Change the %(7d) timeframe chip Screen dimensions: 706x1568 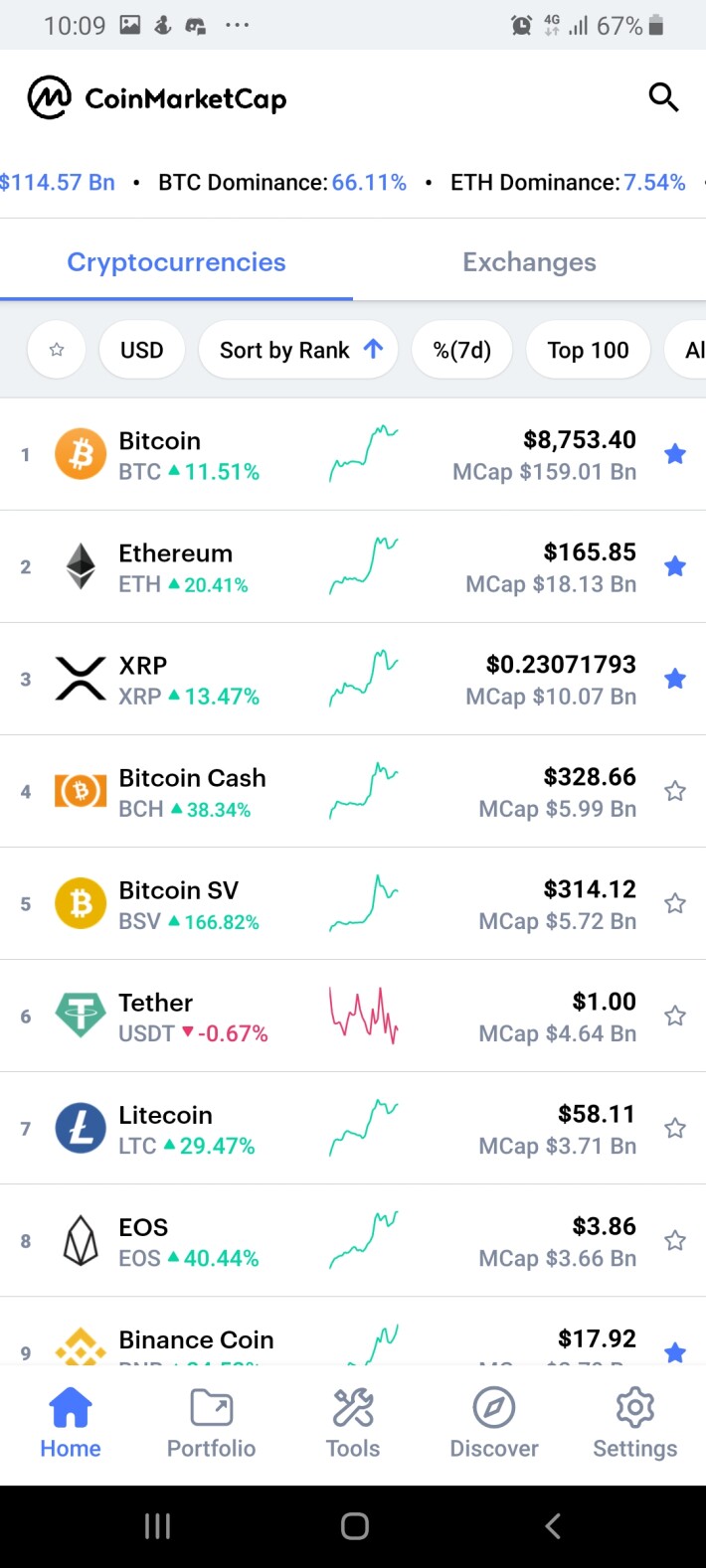tap(462, 350)
